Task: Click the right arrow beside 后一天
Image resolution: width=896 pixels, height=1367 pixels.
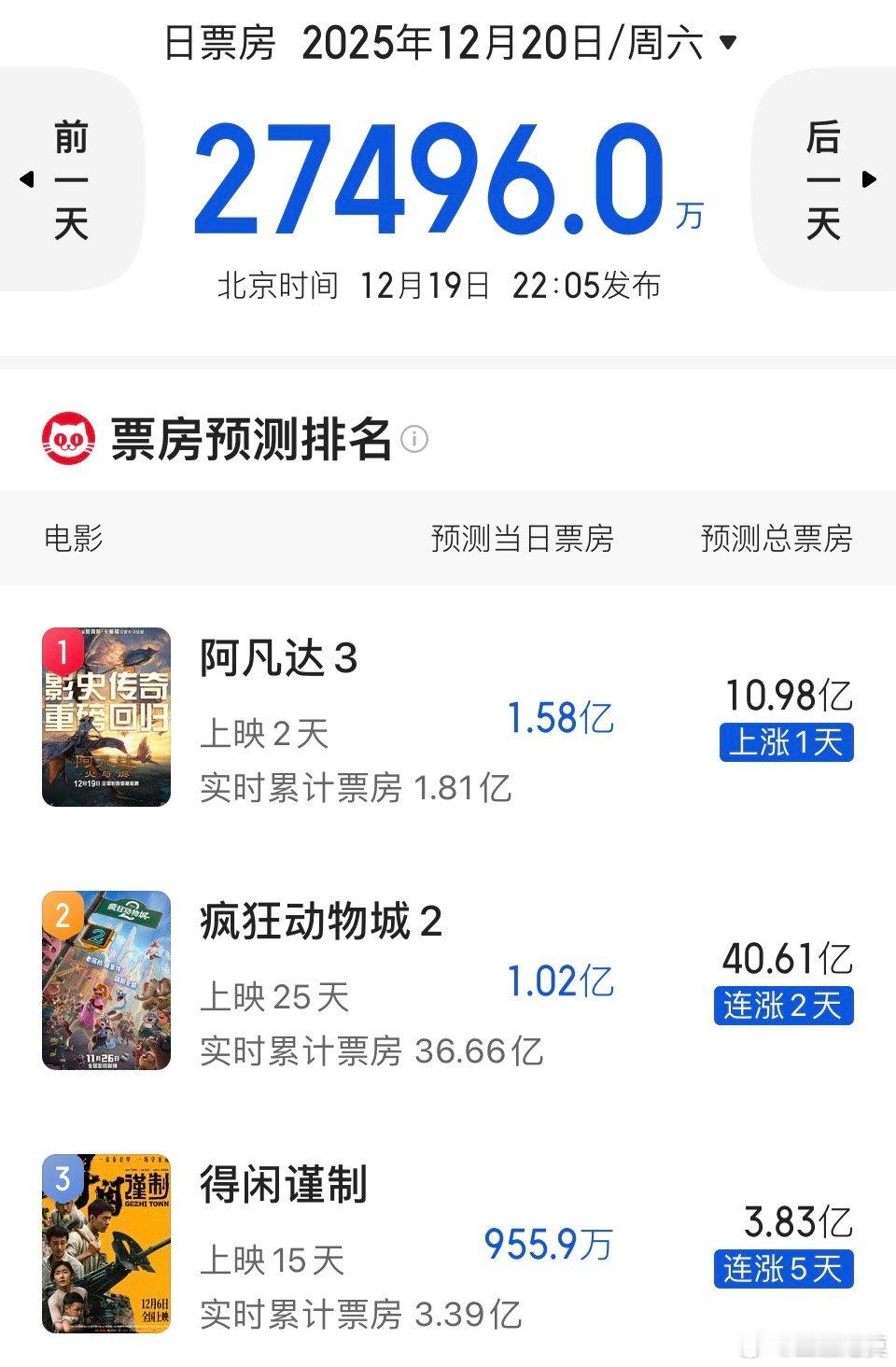Action: (870, 177)
